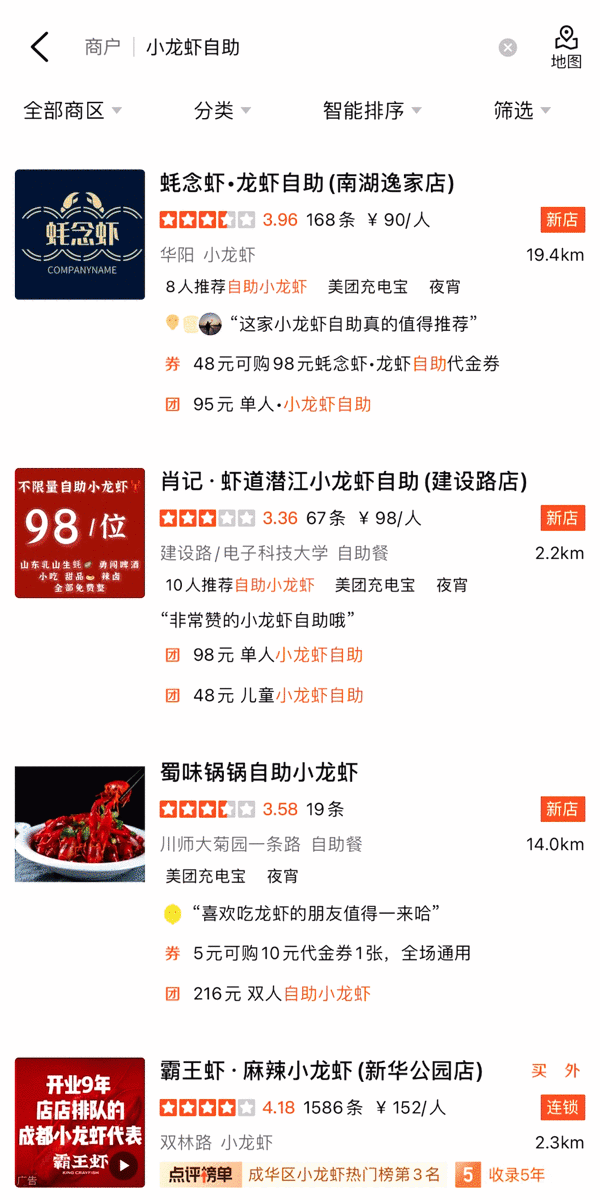Open the 地图 map view
This screenshot has height=1200, width=600.
[566, 47]
